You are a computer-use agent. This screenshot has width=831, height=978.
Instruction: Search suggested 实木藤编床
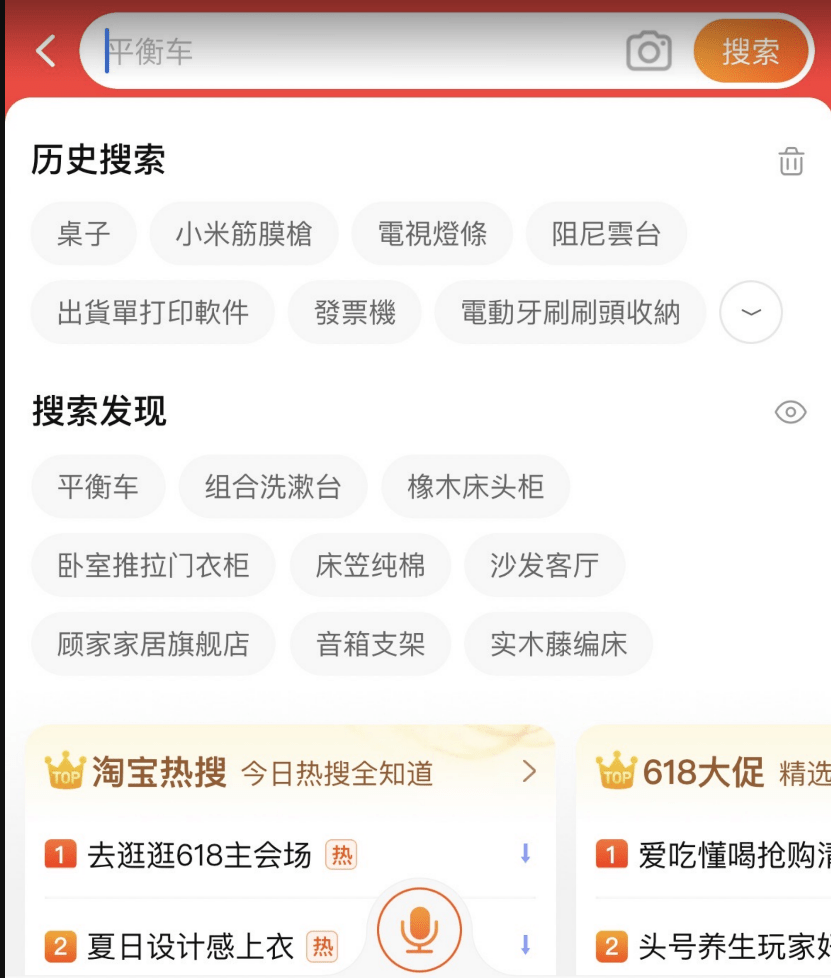click(x=559, y=643)
